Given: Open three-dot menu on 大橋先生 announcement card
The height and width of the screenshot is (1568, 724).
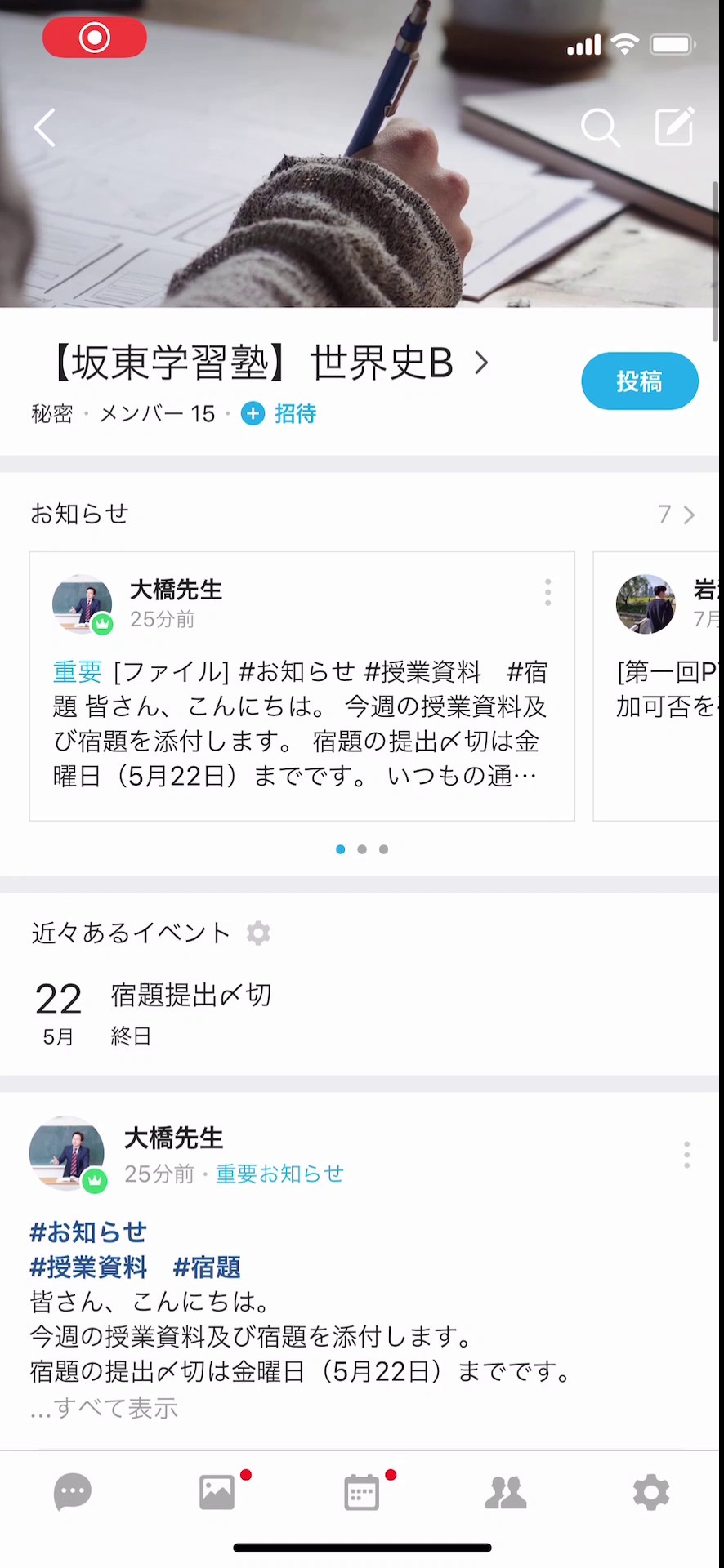Looking at the screenshot, I should 547,592.
